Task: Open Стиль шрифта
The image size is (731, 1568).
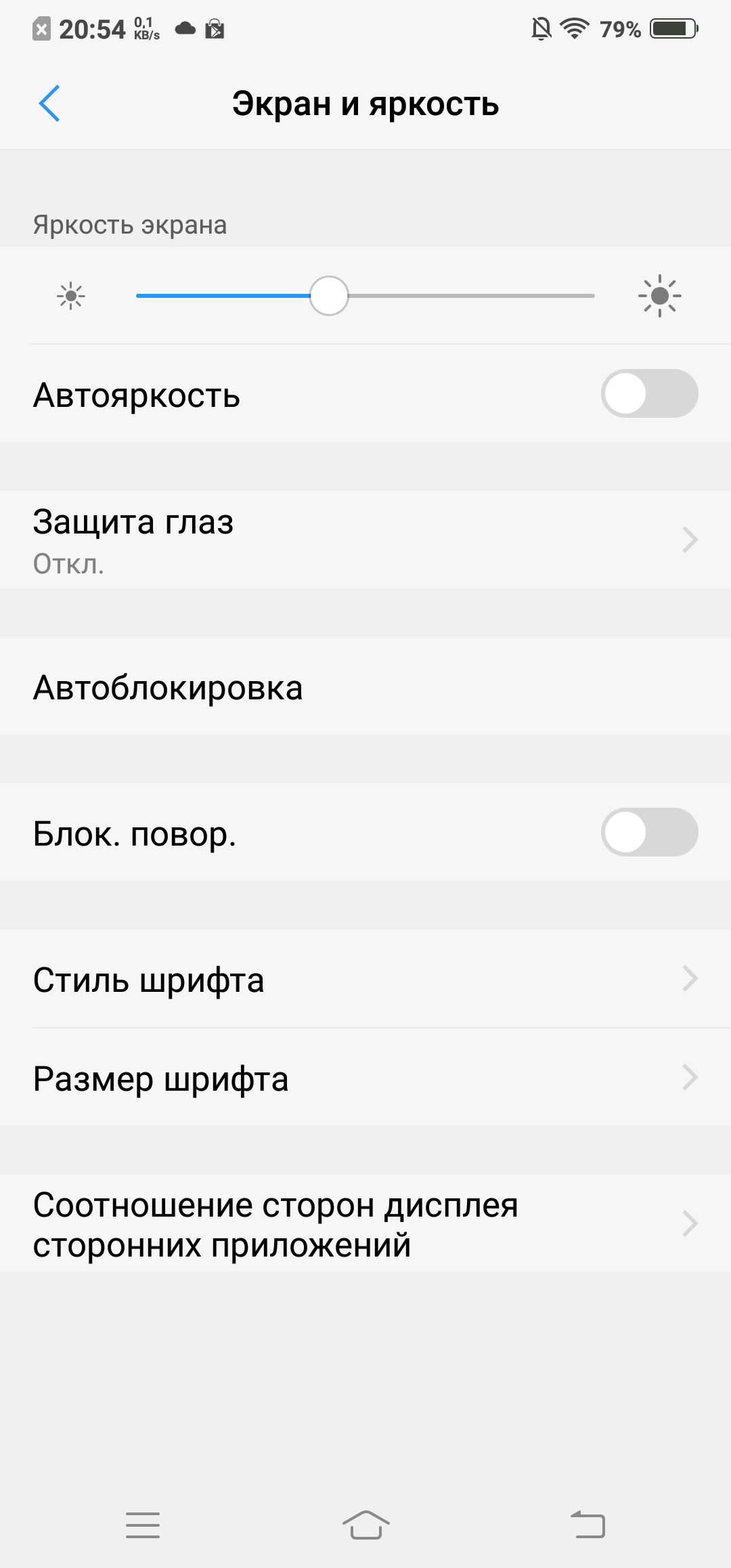Action: point(365,979)
